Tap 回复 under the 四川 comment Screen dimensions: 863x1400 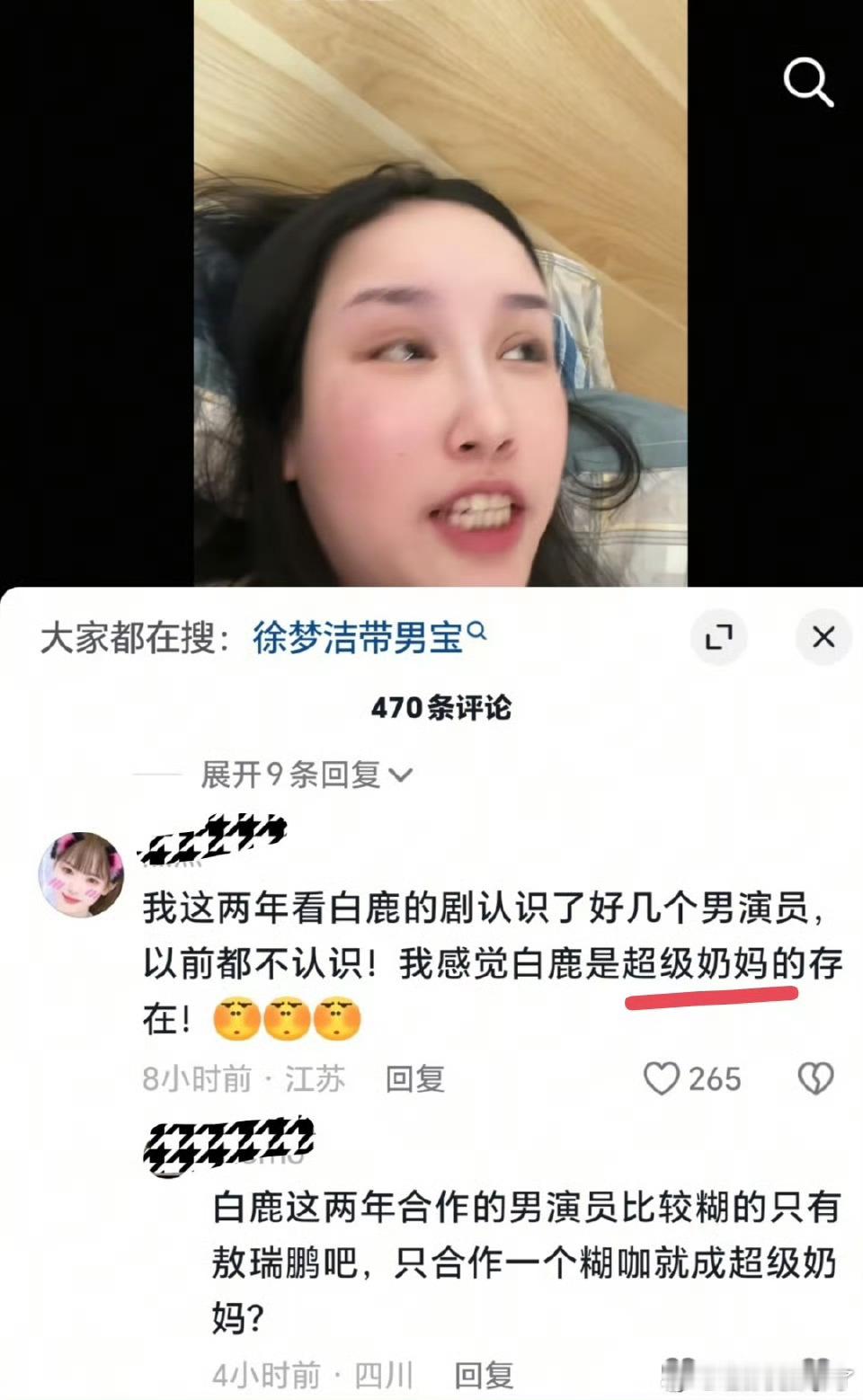click(x=485, y=1373)
